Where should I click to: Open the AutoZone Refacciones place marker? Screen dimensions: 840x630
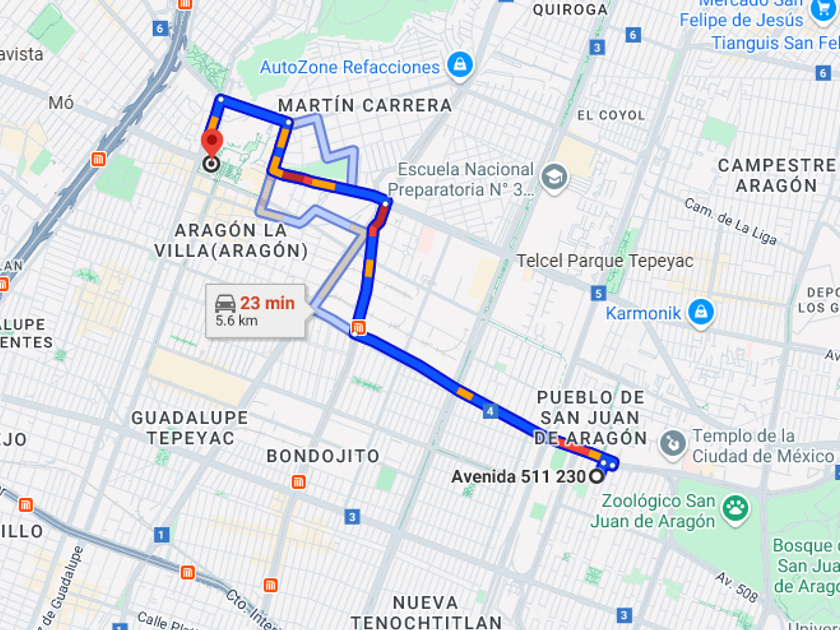tap(459, 66)
